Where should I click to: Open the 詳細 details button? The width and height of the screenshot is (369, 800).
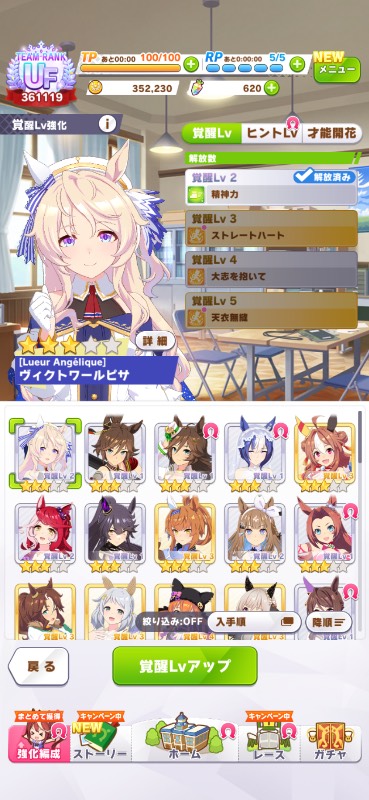tap(155, 341)
